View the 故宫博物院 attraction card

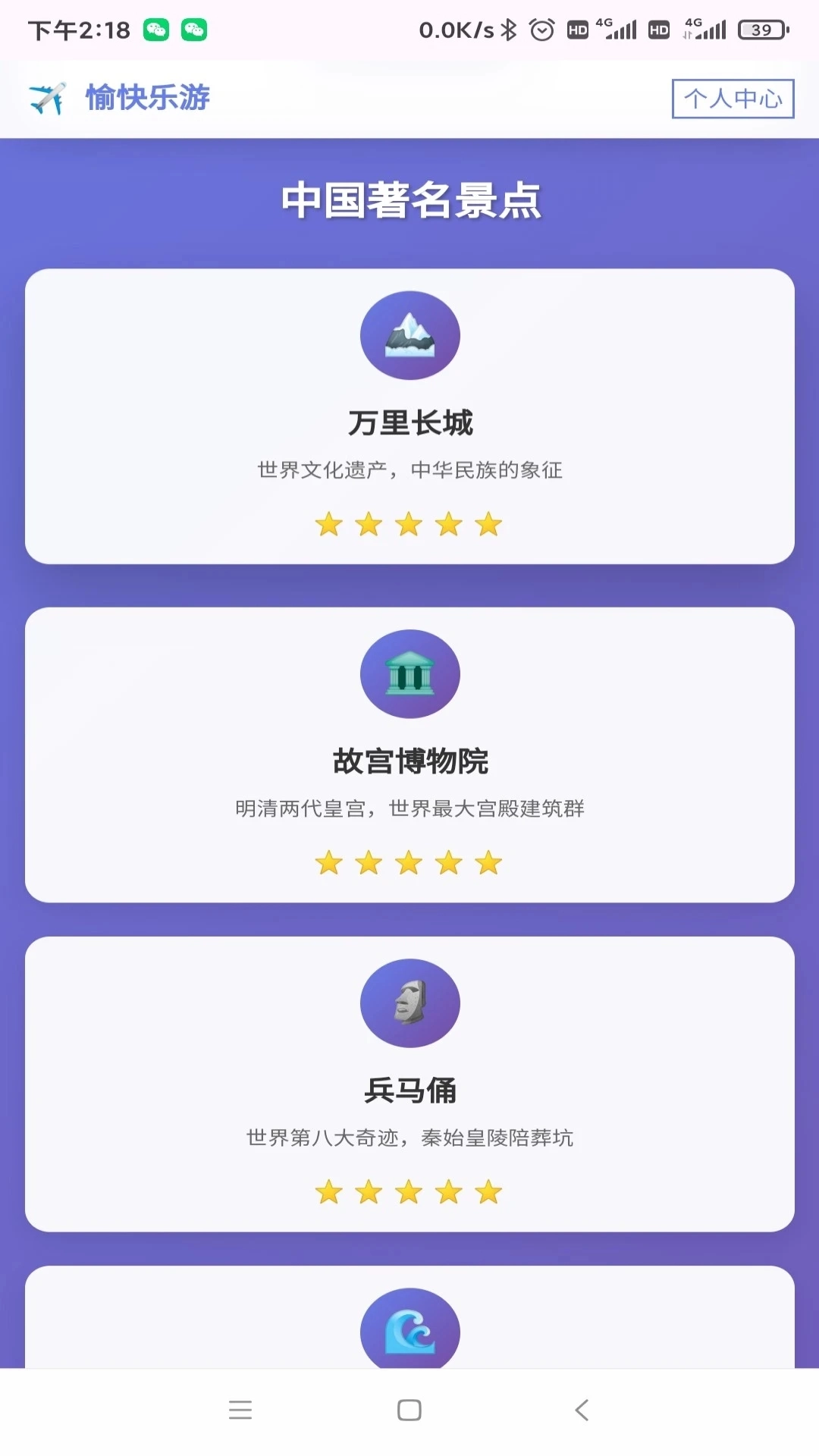click(409, 755)
